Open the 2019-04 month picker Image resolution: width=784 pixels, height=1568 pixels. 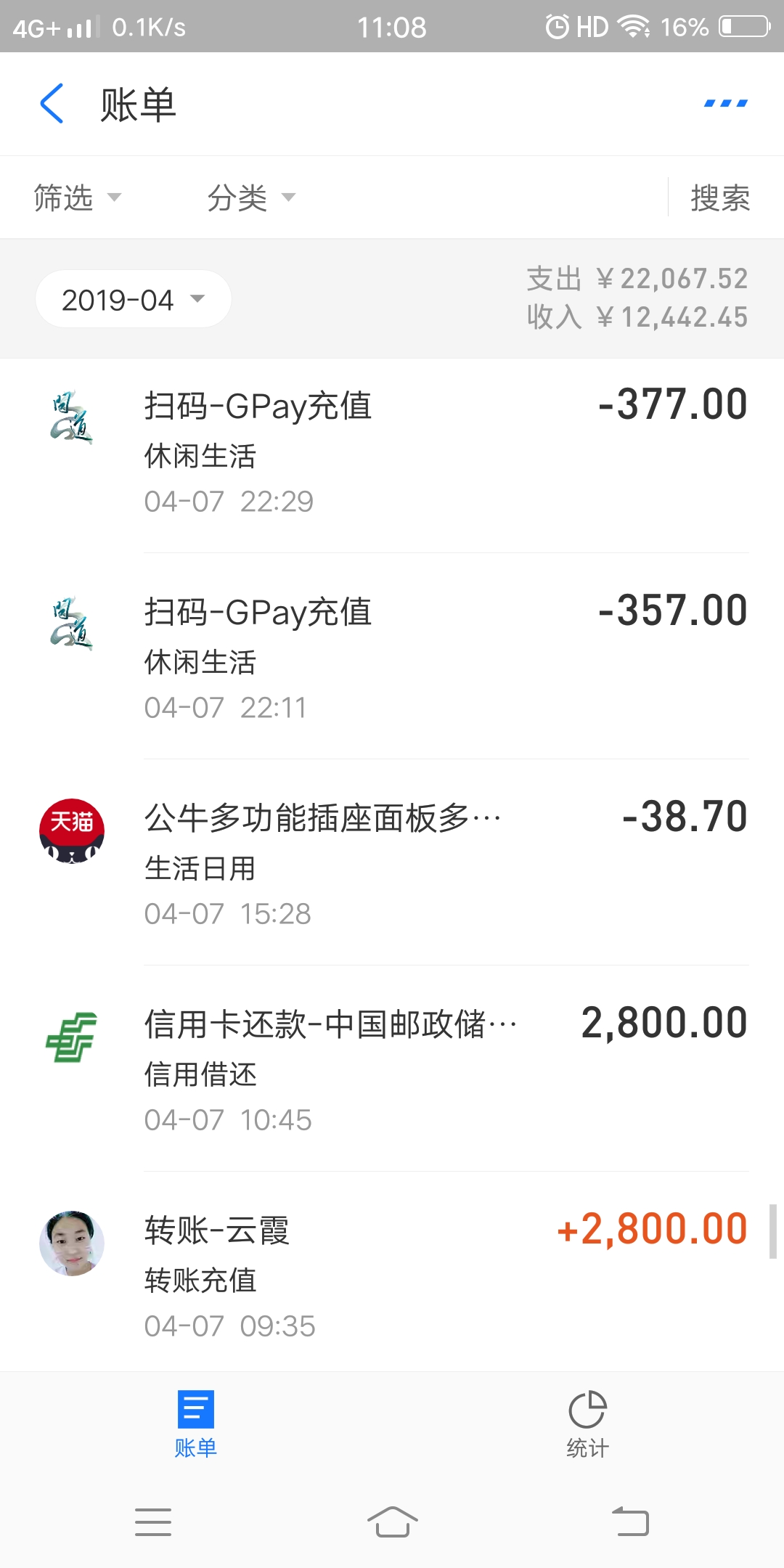(x=133, y=299)
